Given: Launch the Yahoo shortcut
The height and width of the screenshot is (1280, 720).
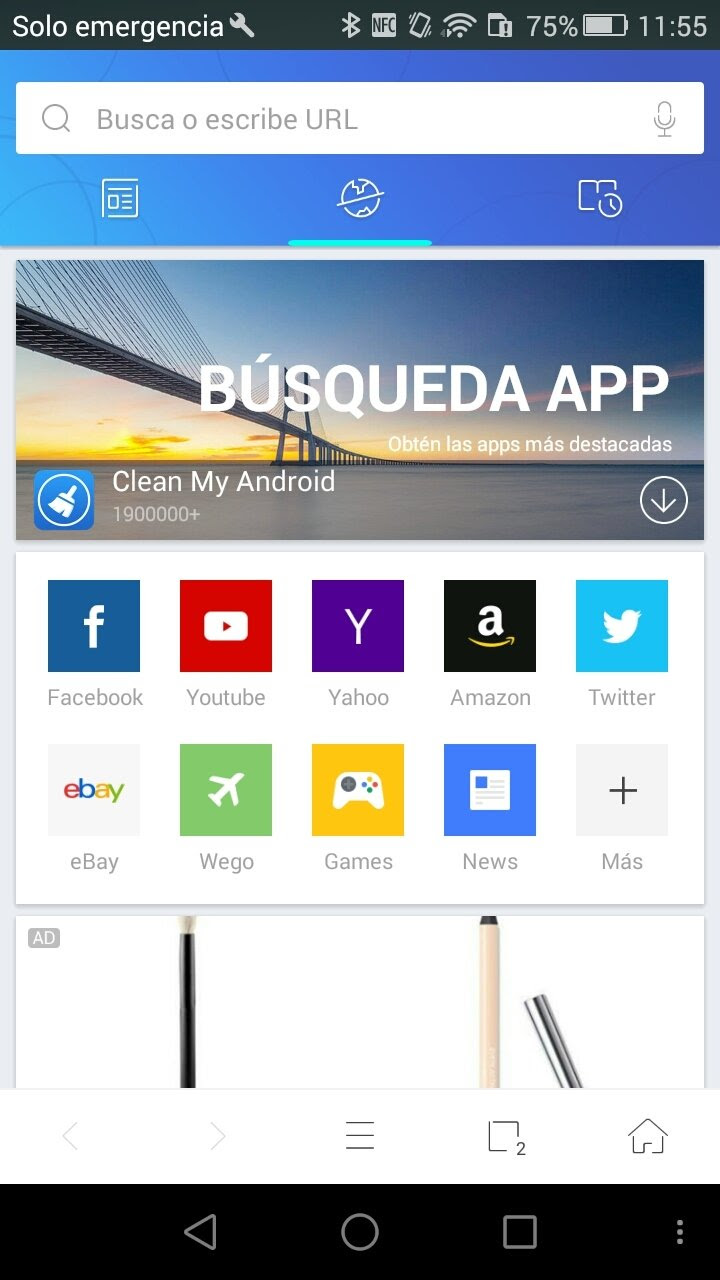Looking at the screenshot, I should [x=358, y=626].
